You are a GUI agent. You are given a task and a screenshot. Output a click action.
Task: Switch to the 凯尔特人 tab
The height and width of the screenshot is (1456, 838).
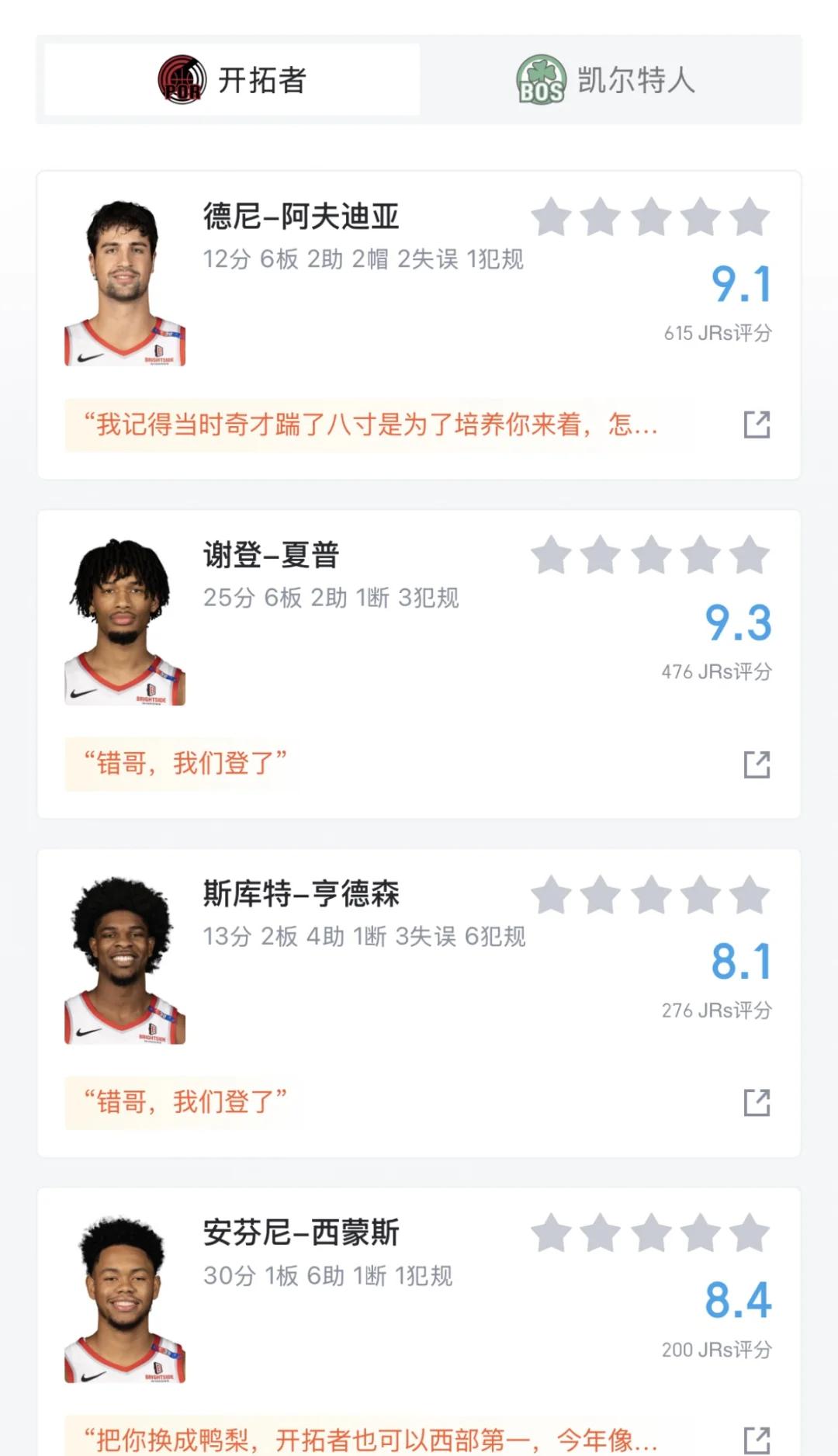[x=613, y=80]
